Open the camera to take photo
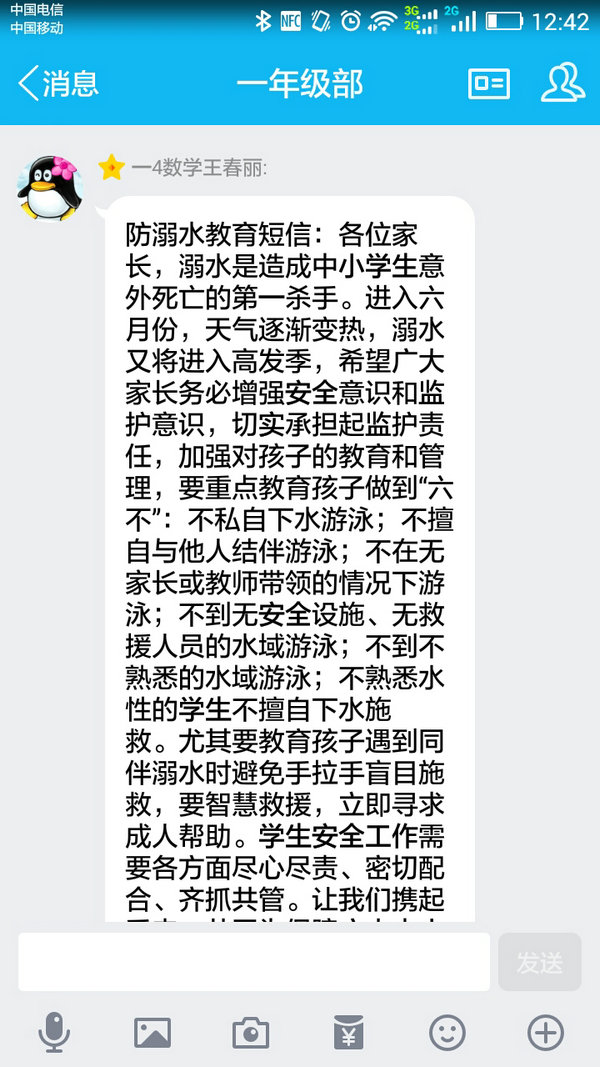This screenshot has height=1067, width=600. point(251,1032)
